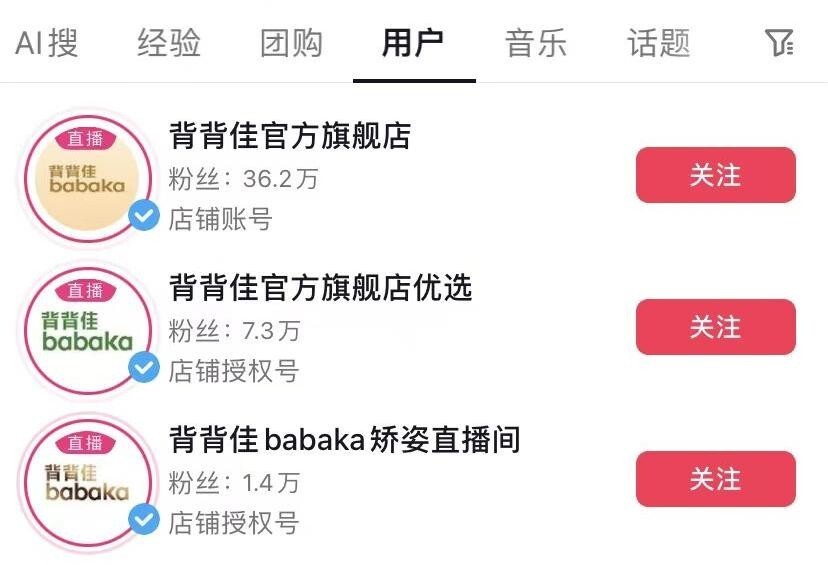Follow 背背佳官方旗舰店 with 36.2万 fans
The height and width of the screenshot is (565, 828).
pyautogui.click(x=715, y=175)
